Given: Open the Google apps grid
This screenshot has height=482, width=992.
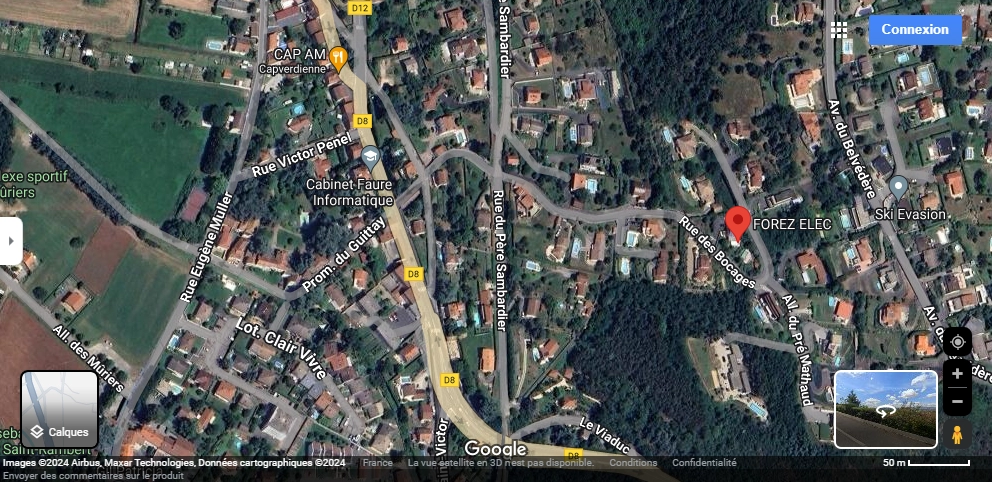Looking at the screenshot, I should click(x=838, y=30).
